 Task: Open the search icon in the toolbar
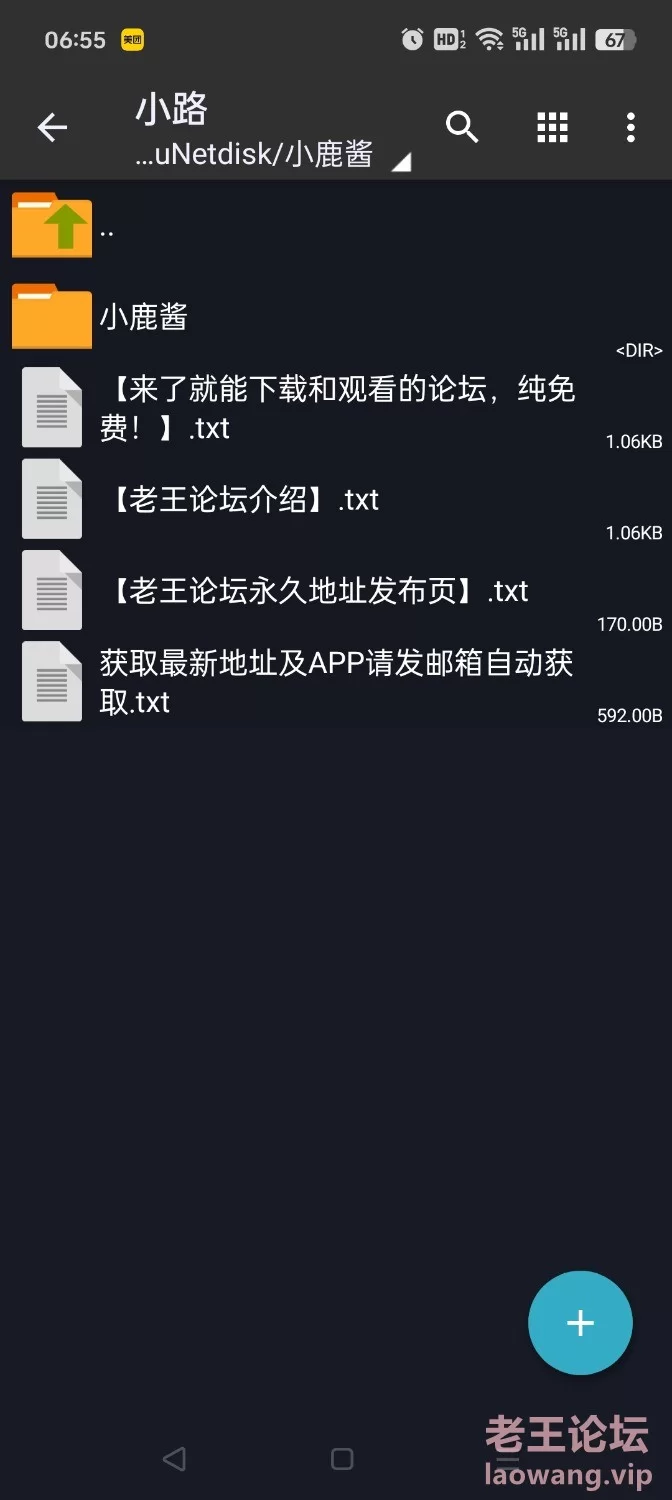click(462, 127)
